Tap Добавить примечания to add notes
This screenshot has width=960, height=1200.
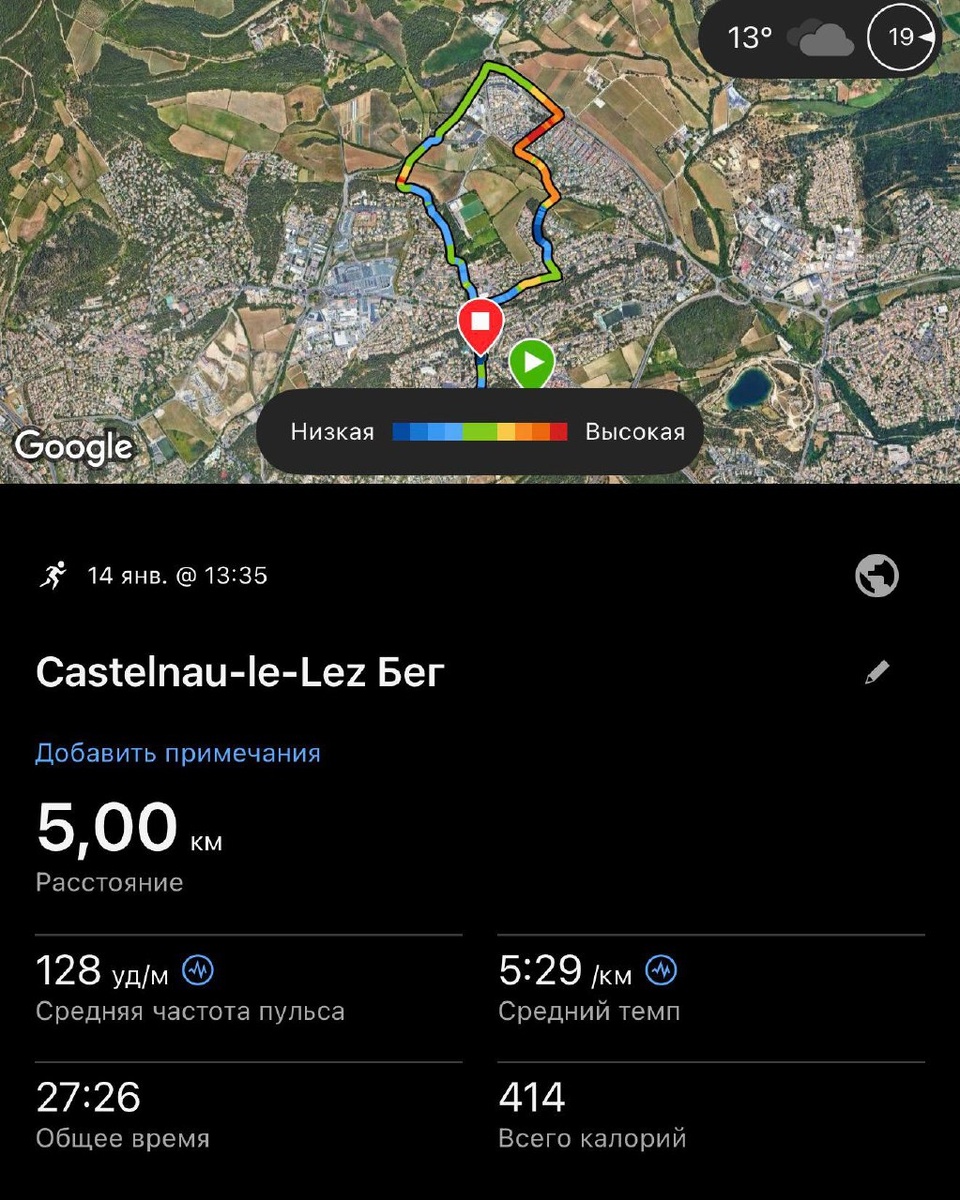pos(178,753)
